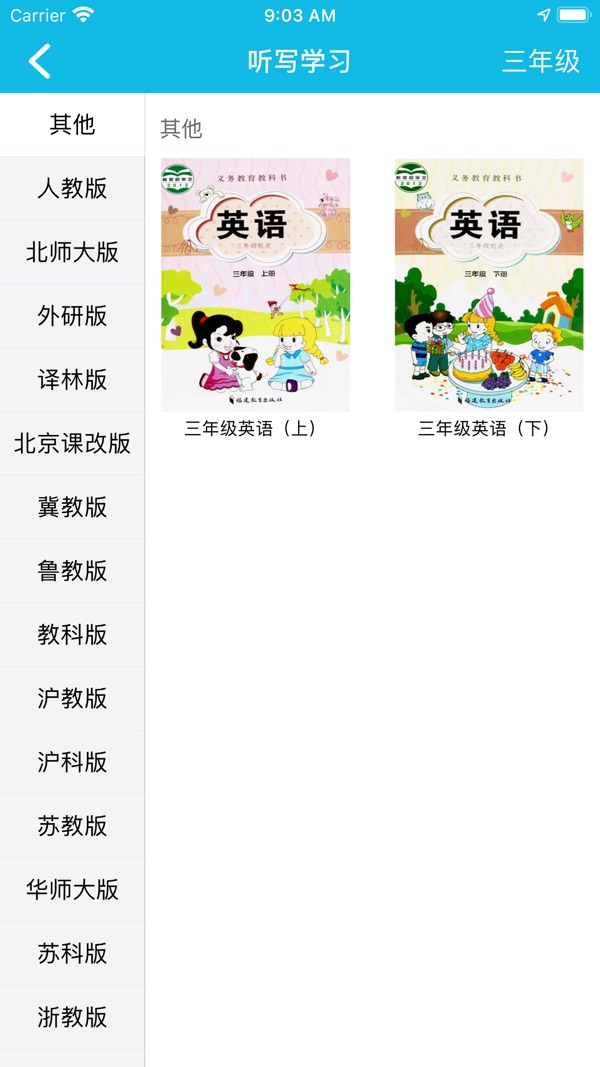Image resolution: width=600 pixels, height=1067 pixels.
Task: Select the 其他 category in sidebar
Action: (x=72, y=125)
